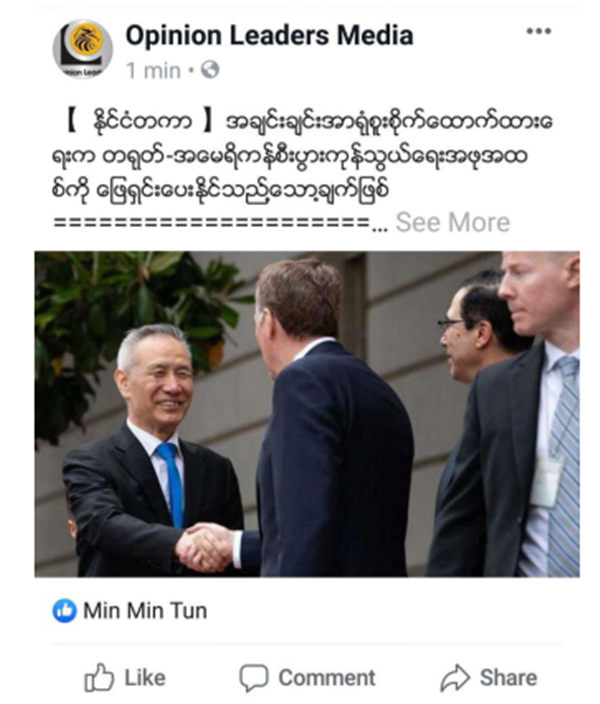Open the handshake photo in the post
This screenshot has height=704, width=600.
[306, 413]
